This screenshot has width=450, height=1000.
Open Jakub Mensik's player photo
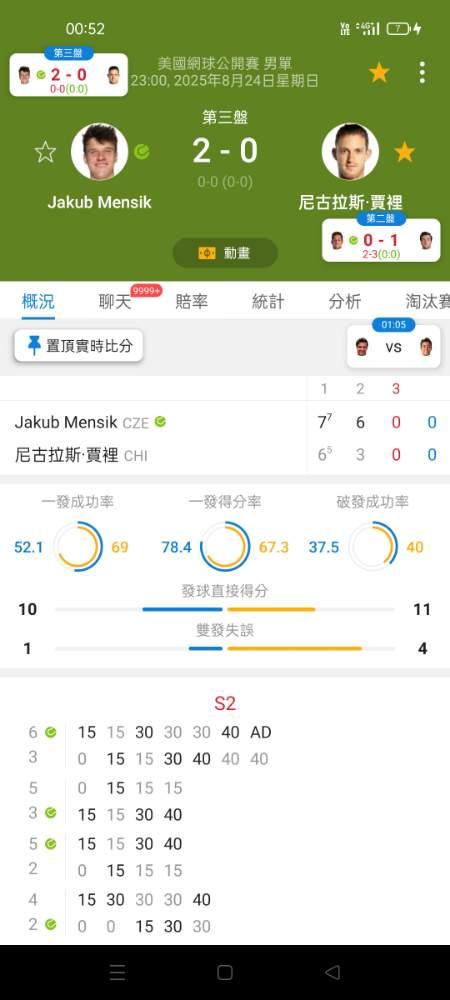(x=99, y=152)
